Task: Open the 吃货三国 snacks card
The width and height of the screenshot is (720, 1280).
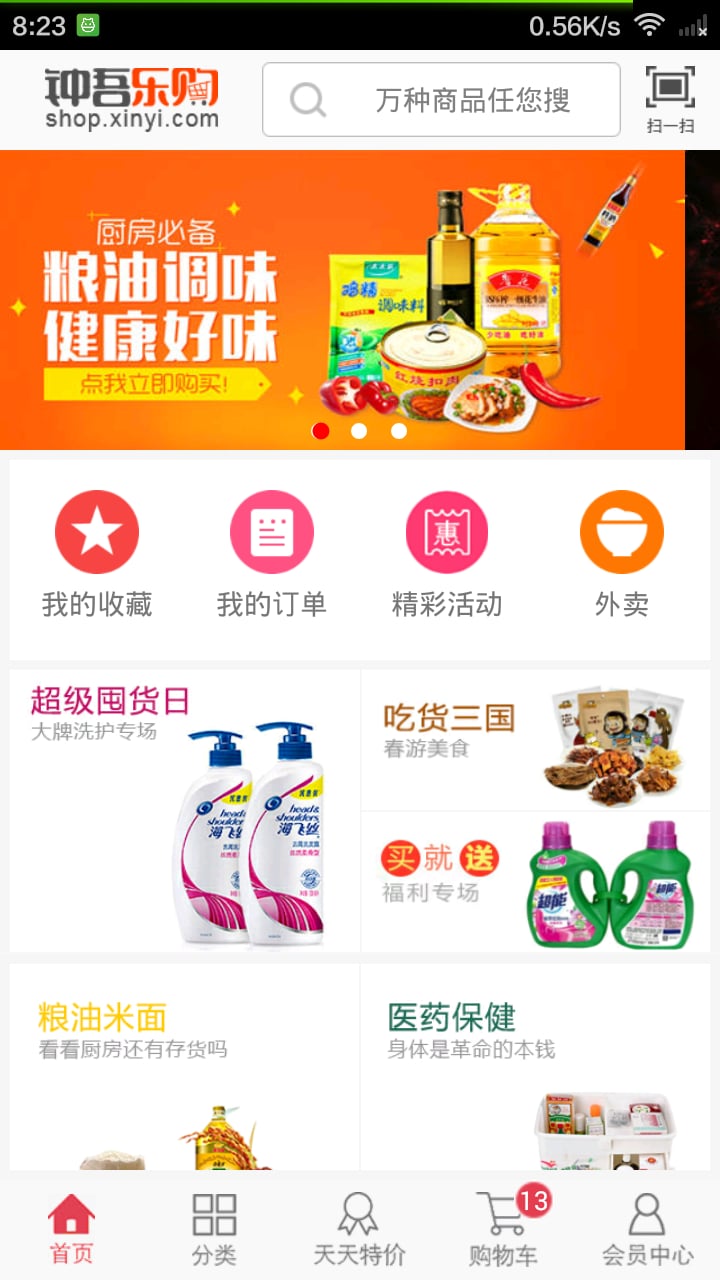Action: tap(535, 740)
